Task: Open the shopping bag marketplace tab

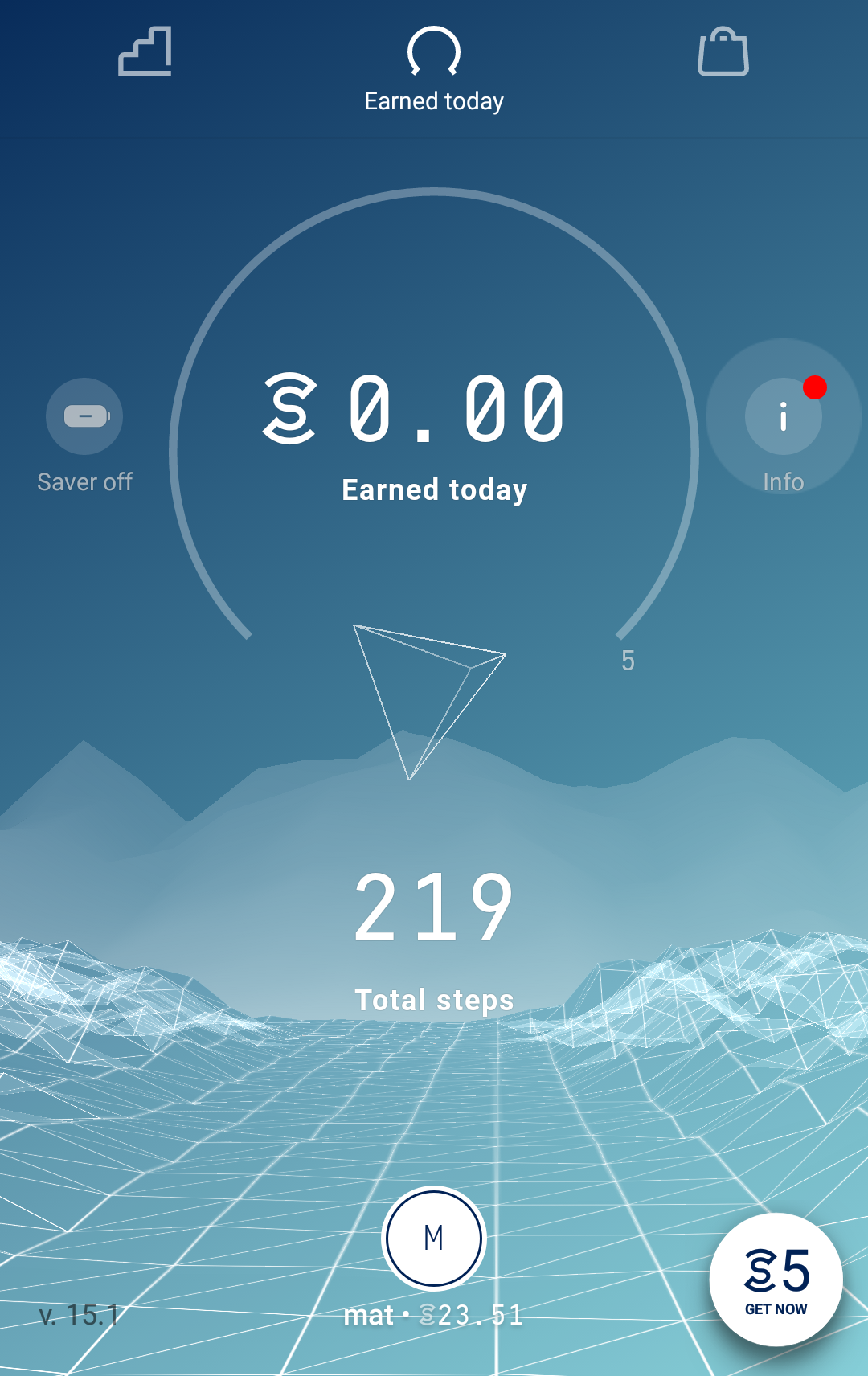Action: (x=723, y=51)
